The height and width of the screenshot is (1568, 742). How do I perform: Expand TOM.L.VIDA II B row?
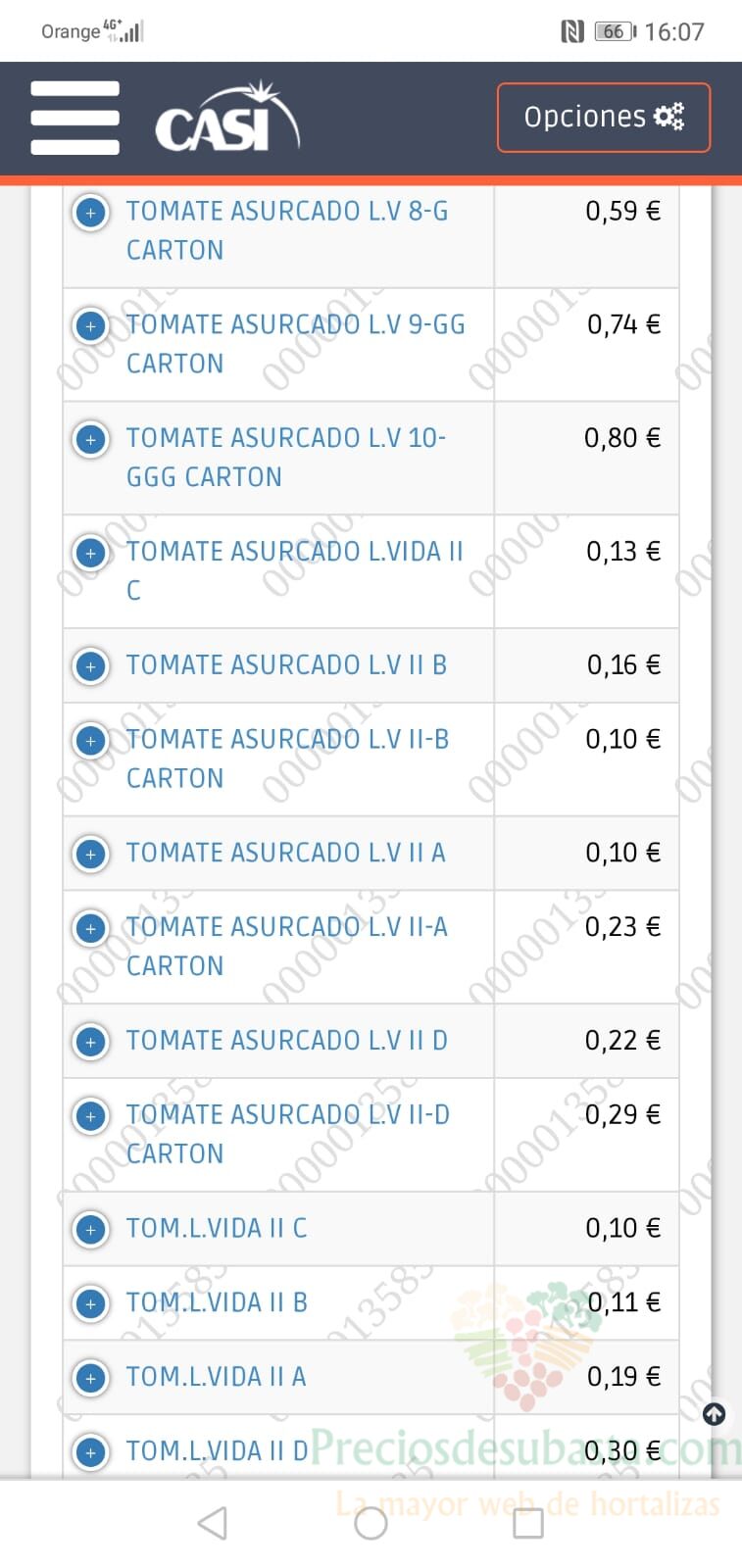pos(91,1303)
